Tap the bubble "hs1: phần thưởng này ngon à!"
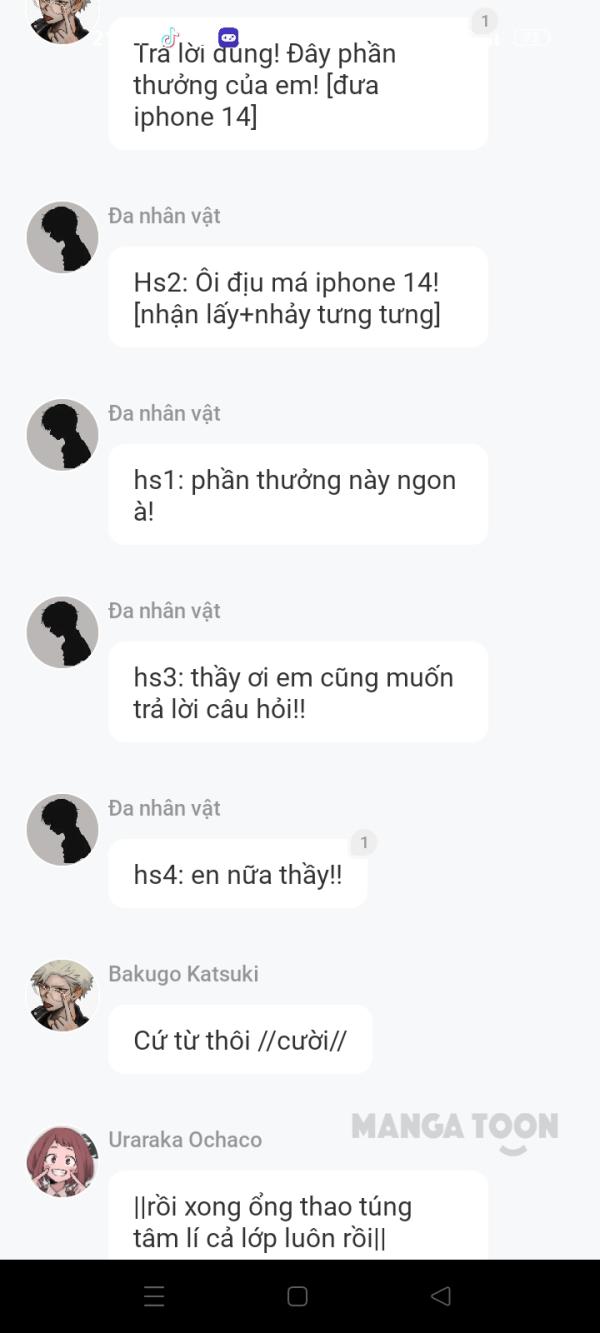Screen dimensions: 600x1333 point(298,495)
